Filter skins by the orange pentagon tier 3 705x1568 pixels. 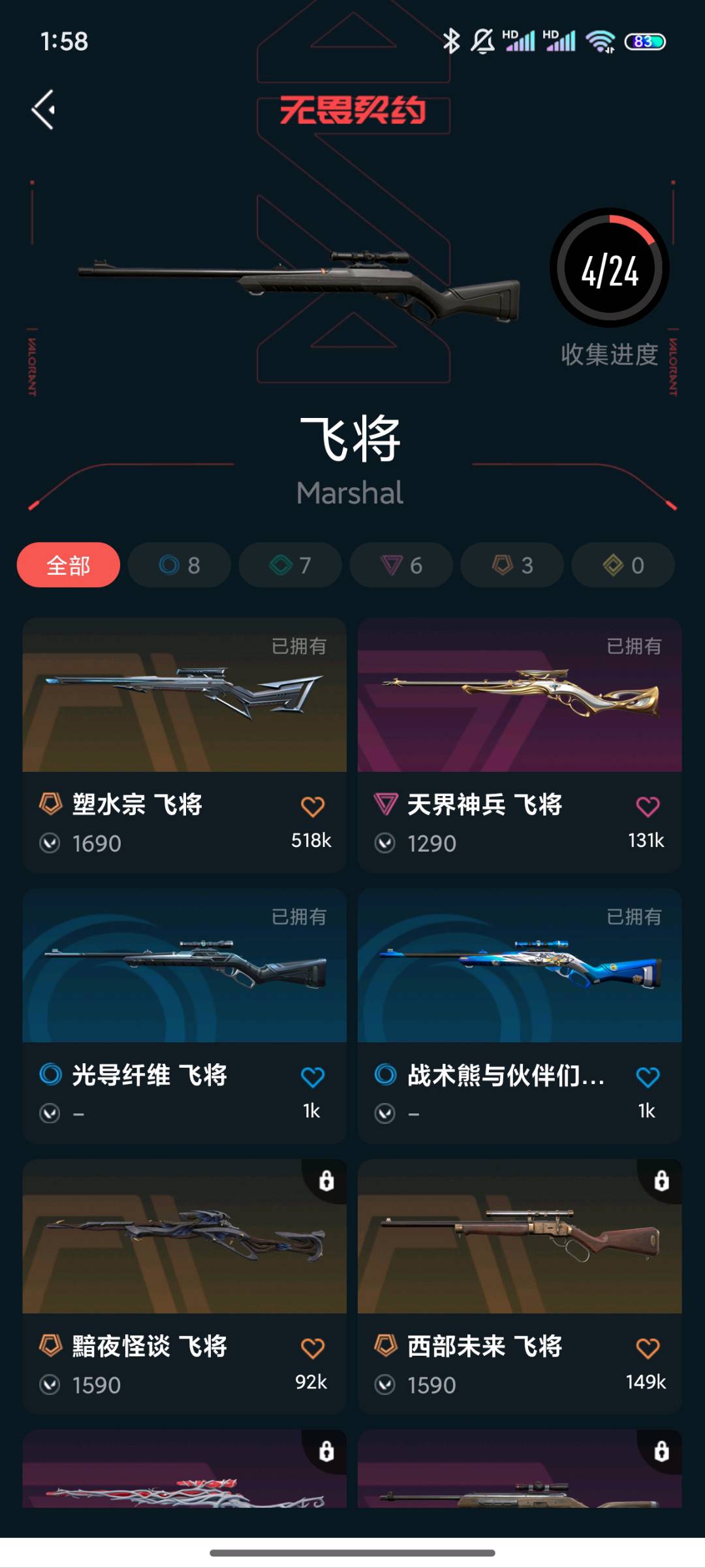pos(512,565)
